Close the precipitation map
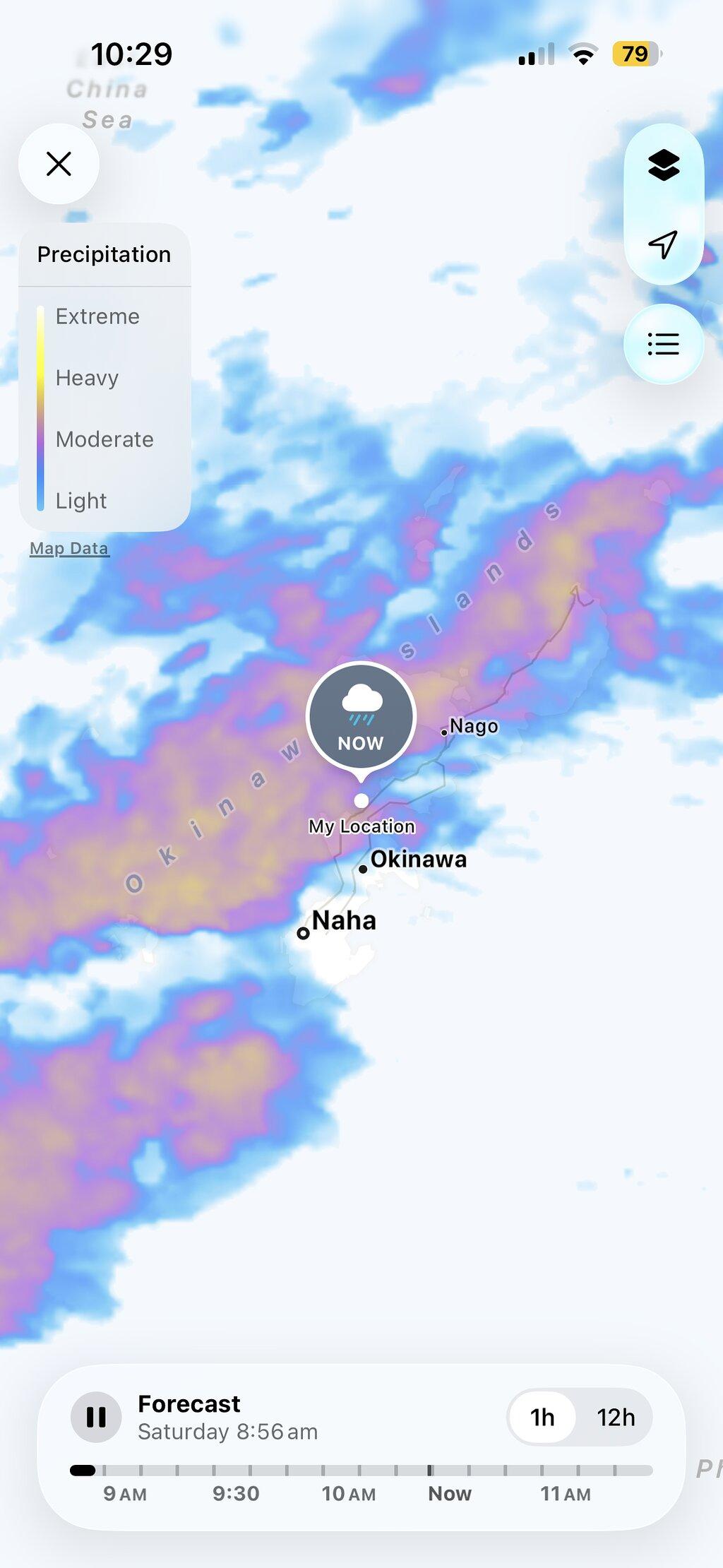The image size is (723, 1568). [59, 164]
